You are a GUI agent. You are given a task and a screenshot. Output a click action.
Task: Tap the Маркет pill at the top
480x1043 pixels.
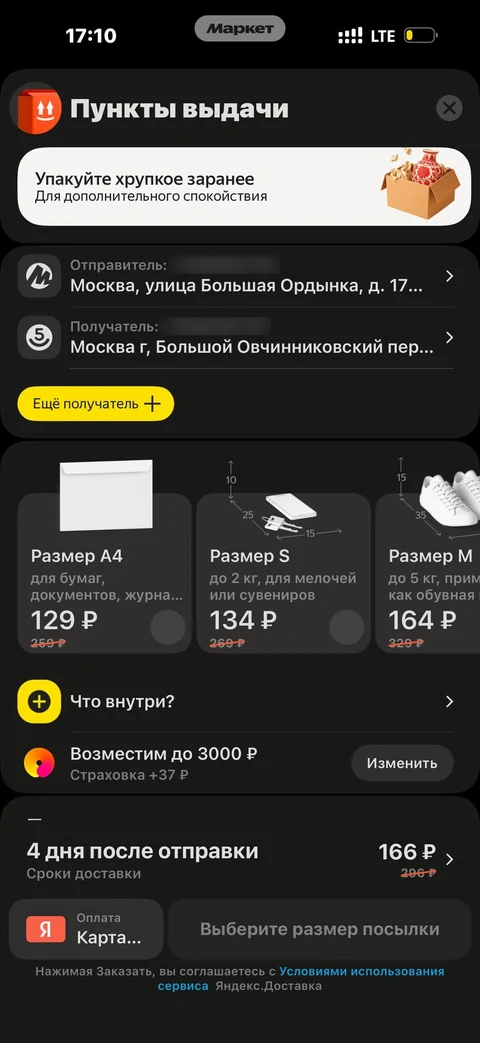tap(240, 29)
